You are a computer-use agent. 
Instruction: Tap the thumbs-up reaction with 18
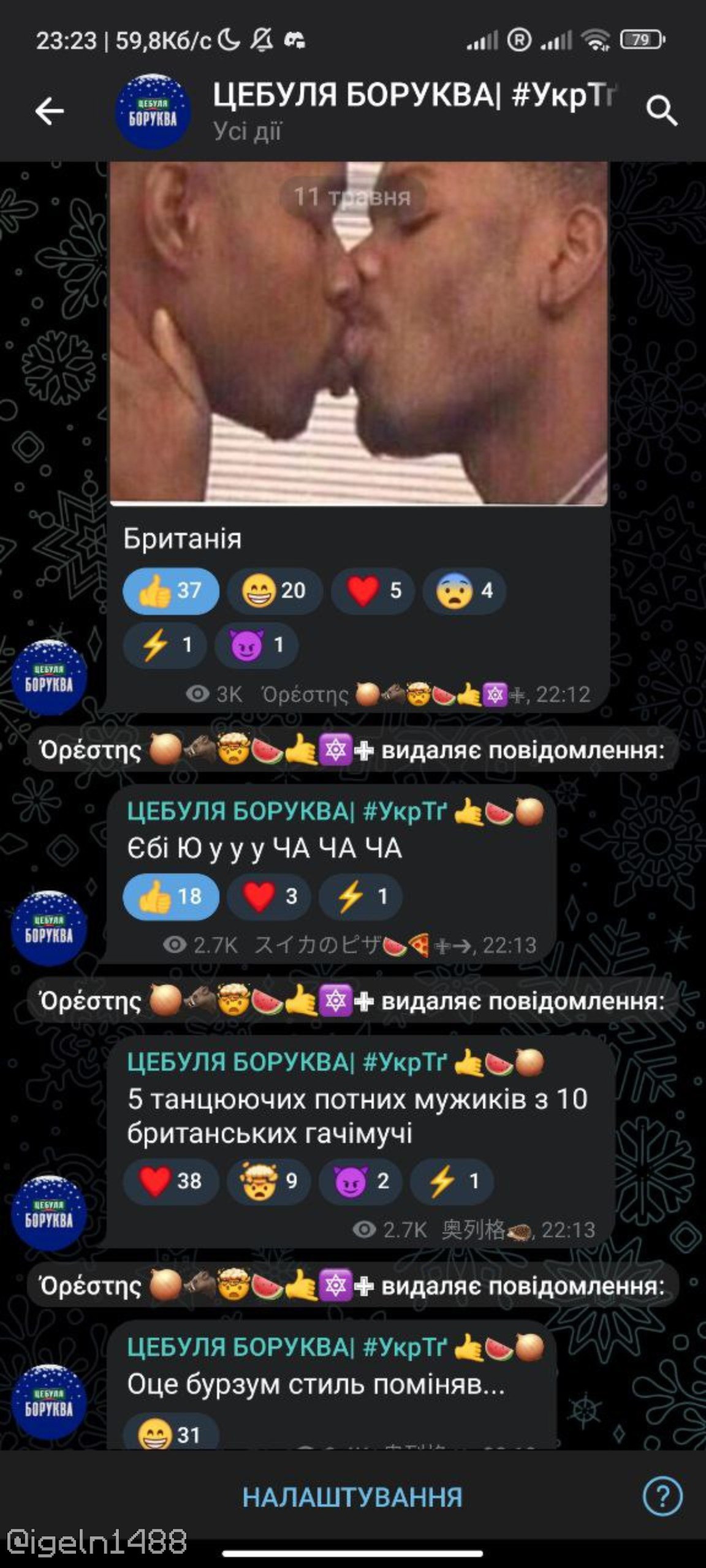[171, 897]
